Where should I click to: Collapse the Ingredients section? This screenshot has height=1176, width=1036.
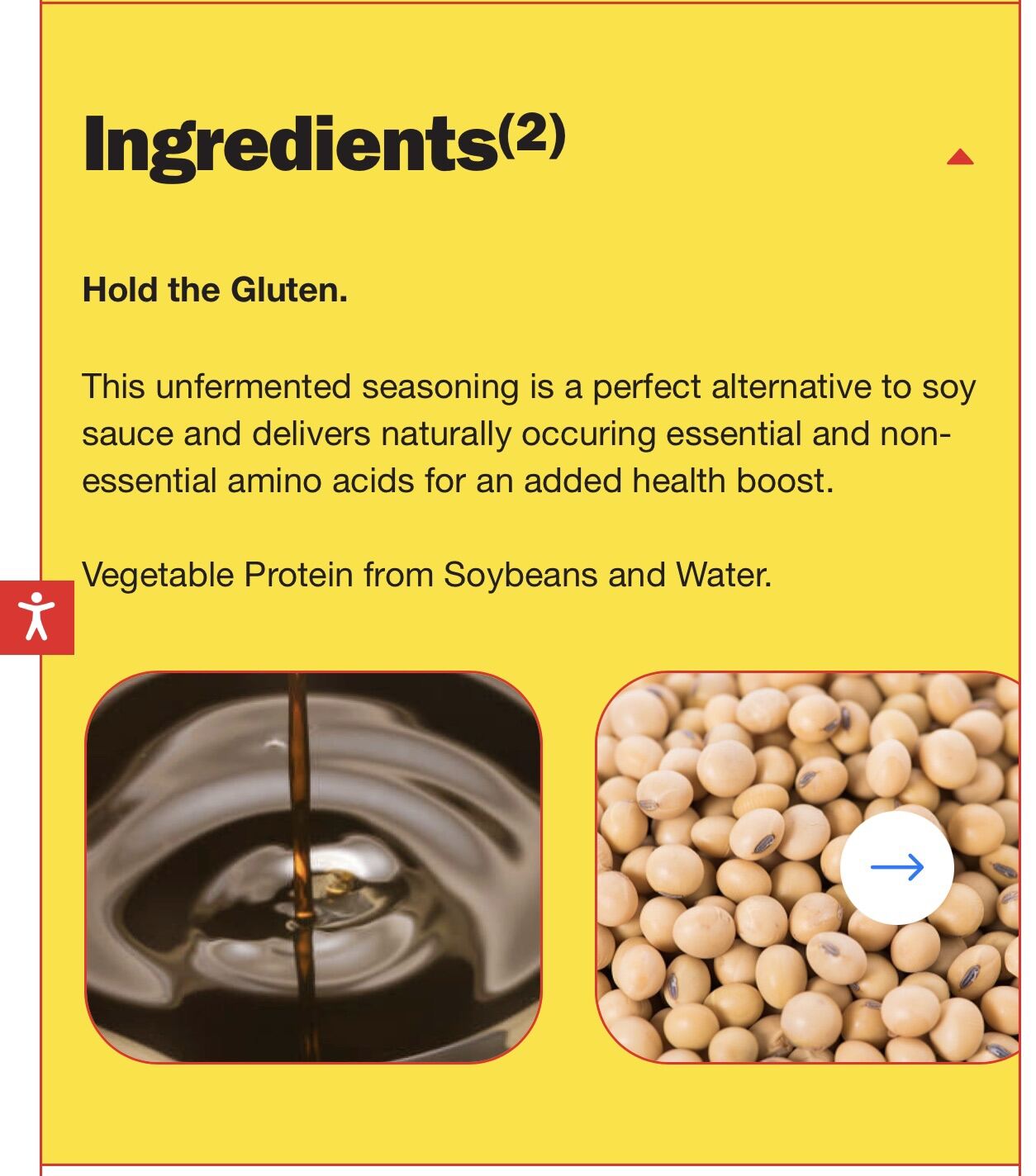959,157
